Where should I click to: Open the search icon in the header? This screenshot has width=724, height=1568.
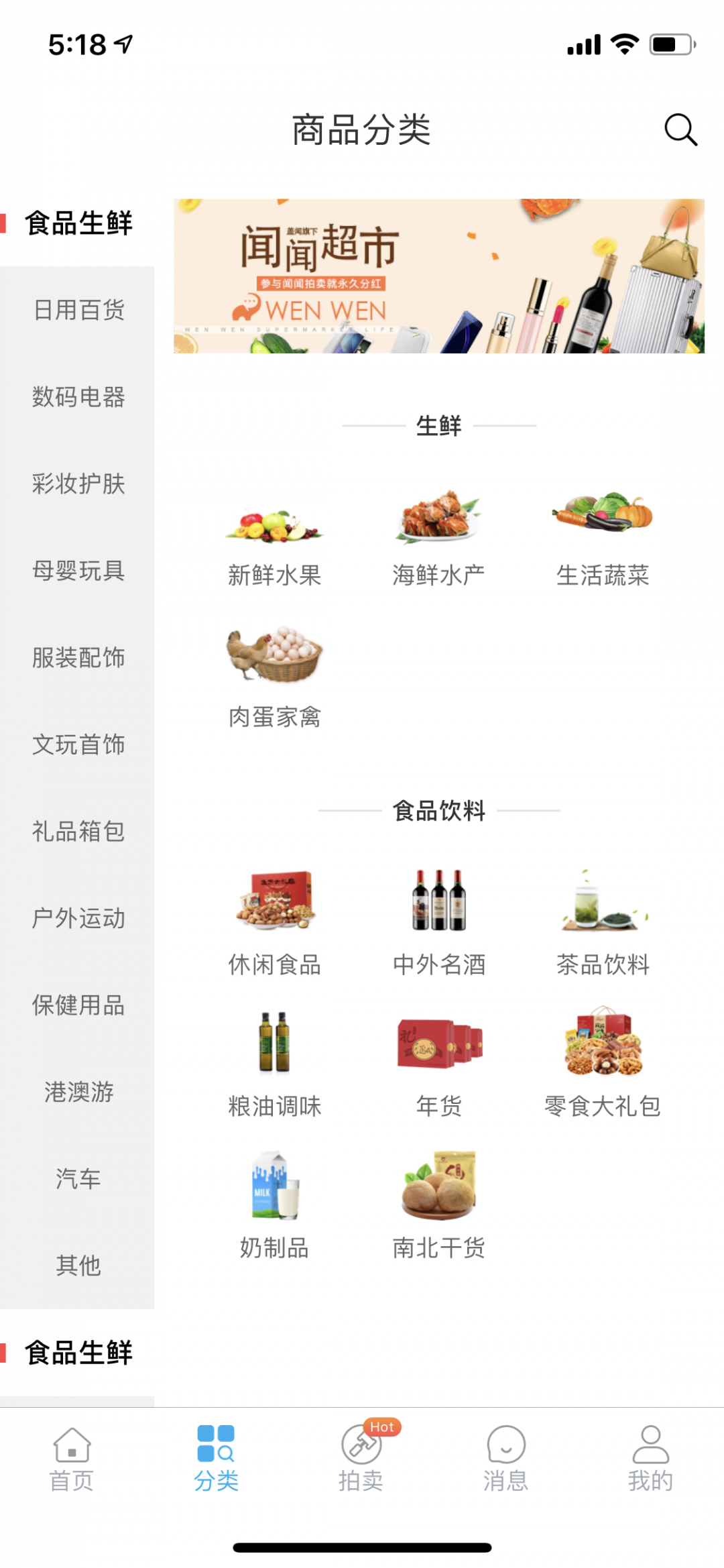coord(680,129)
